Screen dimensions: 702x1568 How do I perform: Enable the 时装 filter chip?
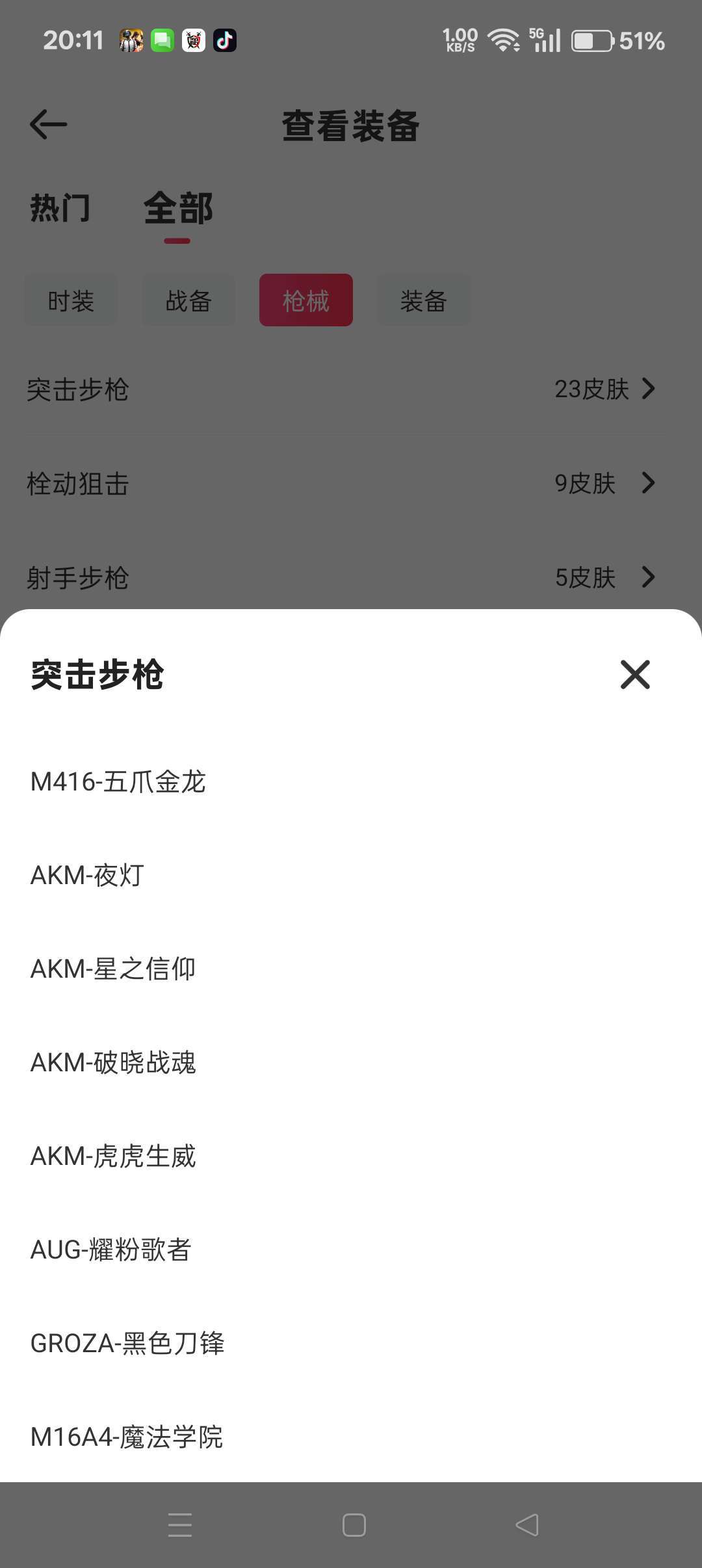[70, 300]
